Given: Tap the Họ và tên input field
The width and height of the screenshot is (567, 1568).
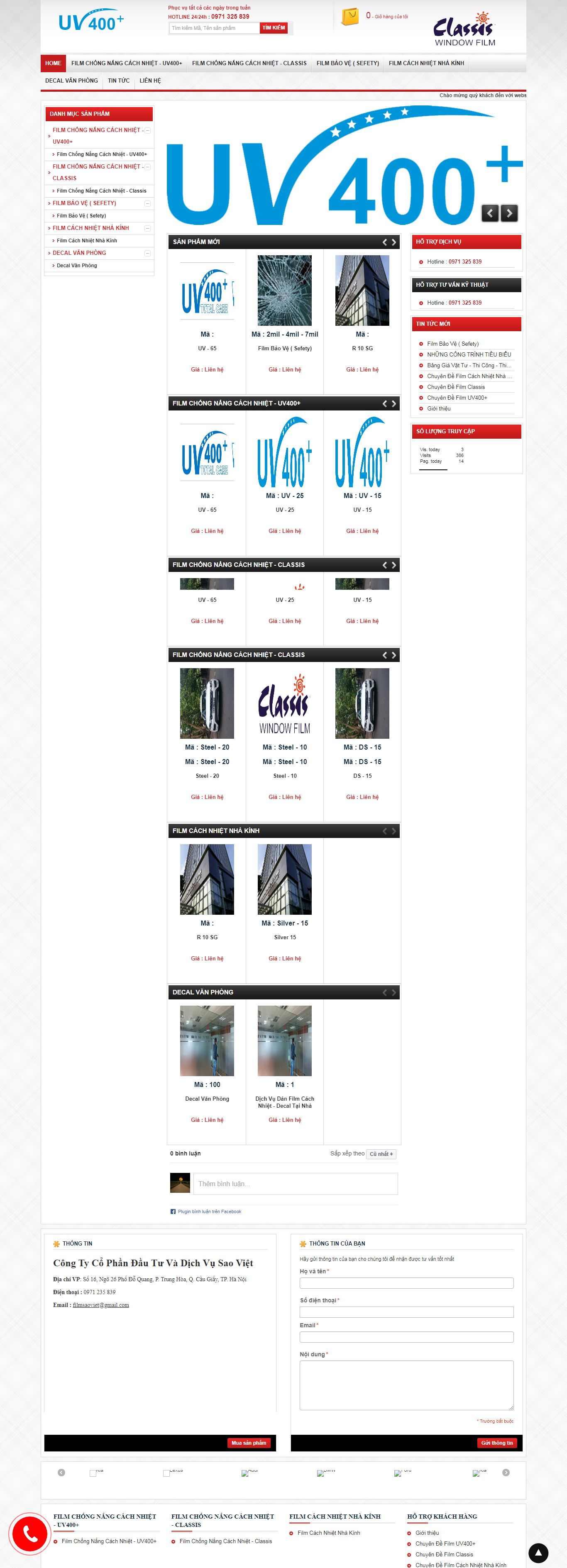Looking at the screenshot, I should 406,1282.
